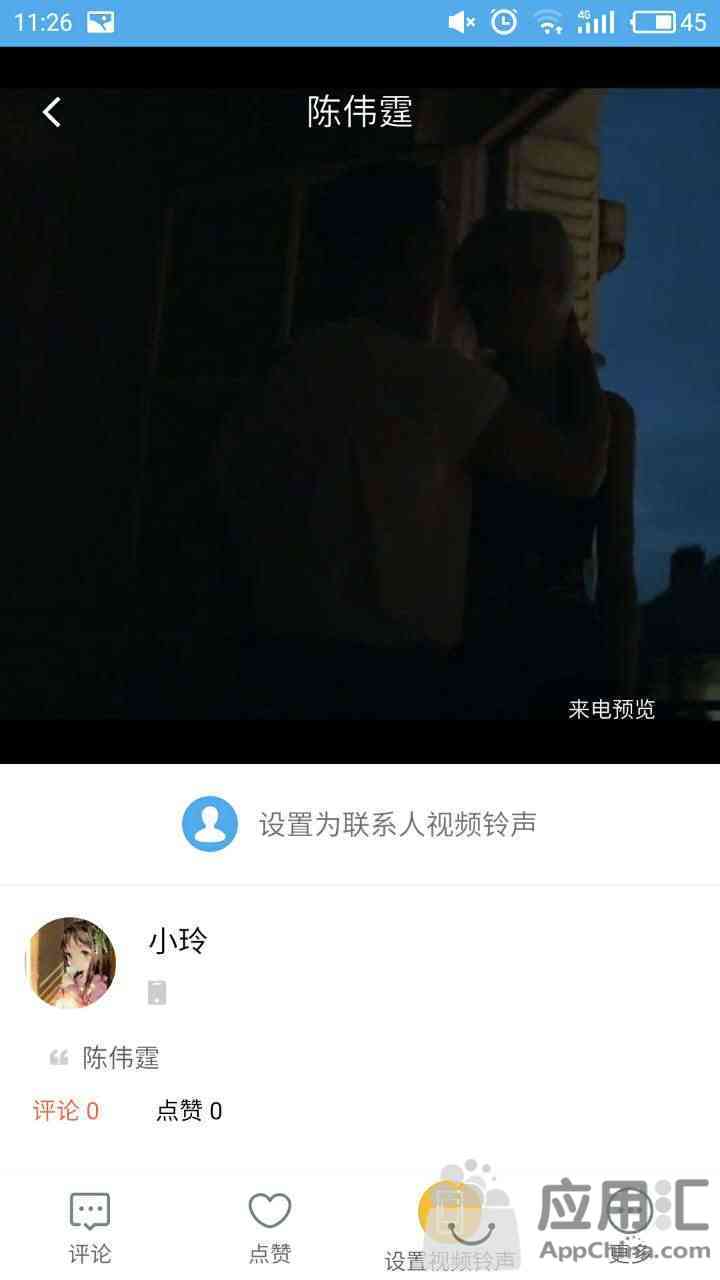Go back using the top-left arrow
Screen dimensions: 720x1280
[52, 112]
